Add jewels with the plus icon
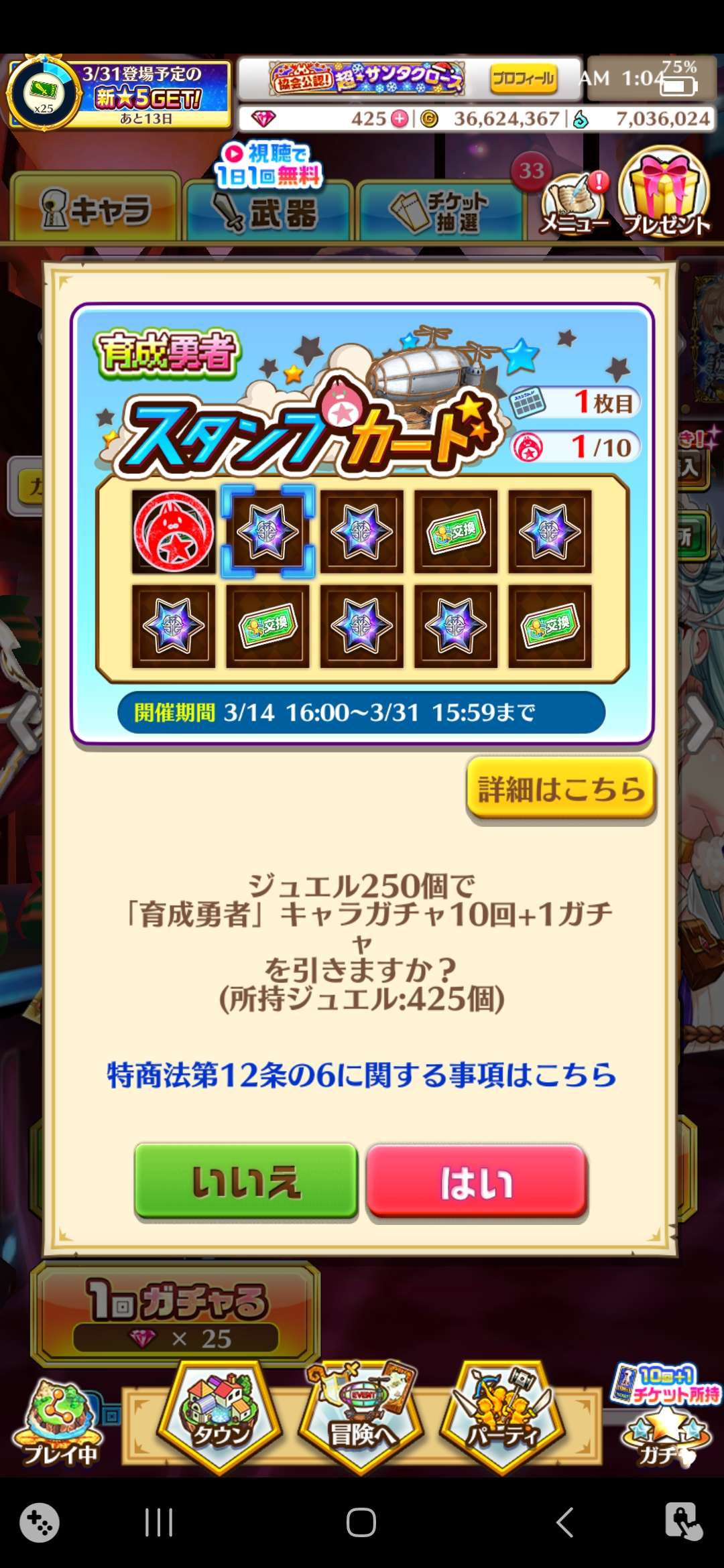The image size is (724, 1568). [400, 119]
